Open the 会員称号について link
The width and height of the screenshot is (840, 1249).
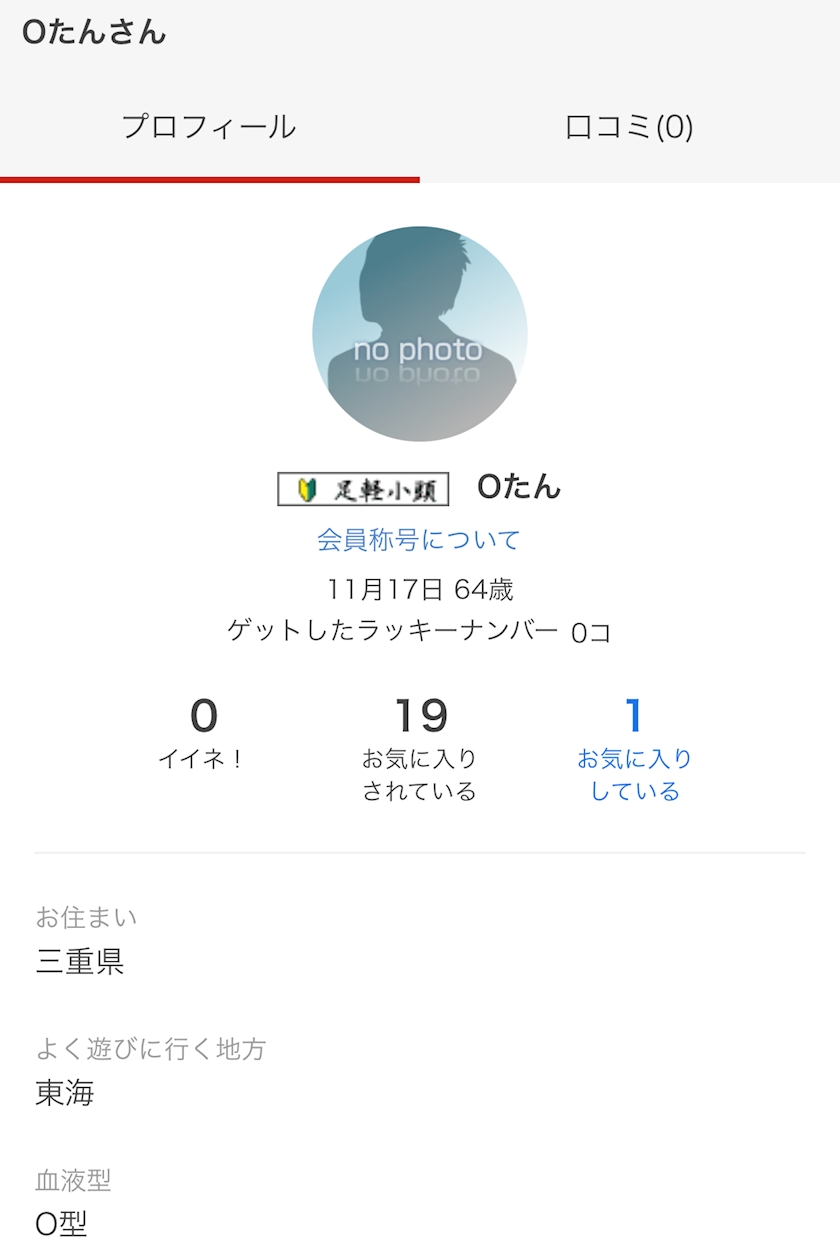[419, 540]
